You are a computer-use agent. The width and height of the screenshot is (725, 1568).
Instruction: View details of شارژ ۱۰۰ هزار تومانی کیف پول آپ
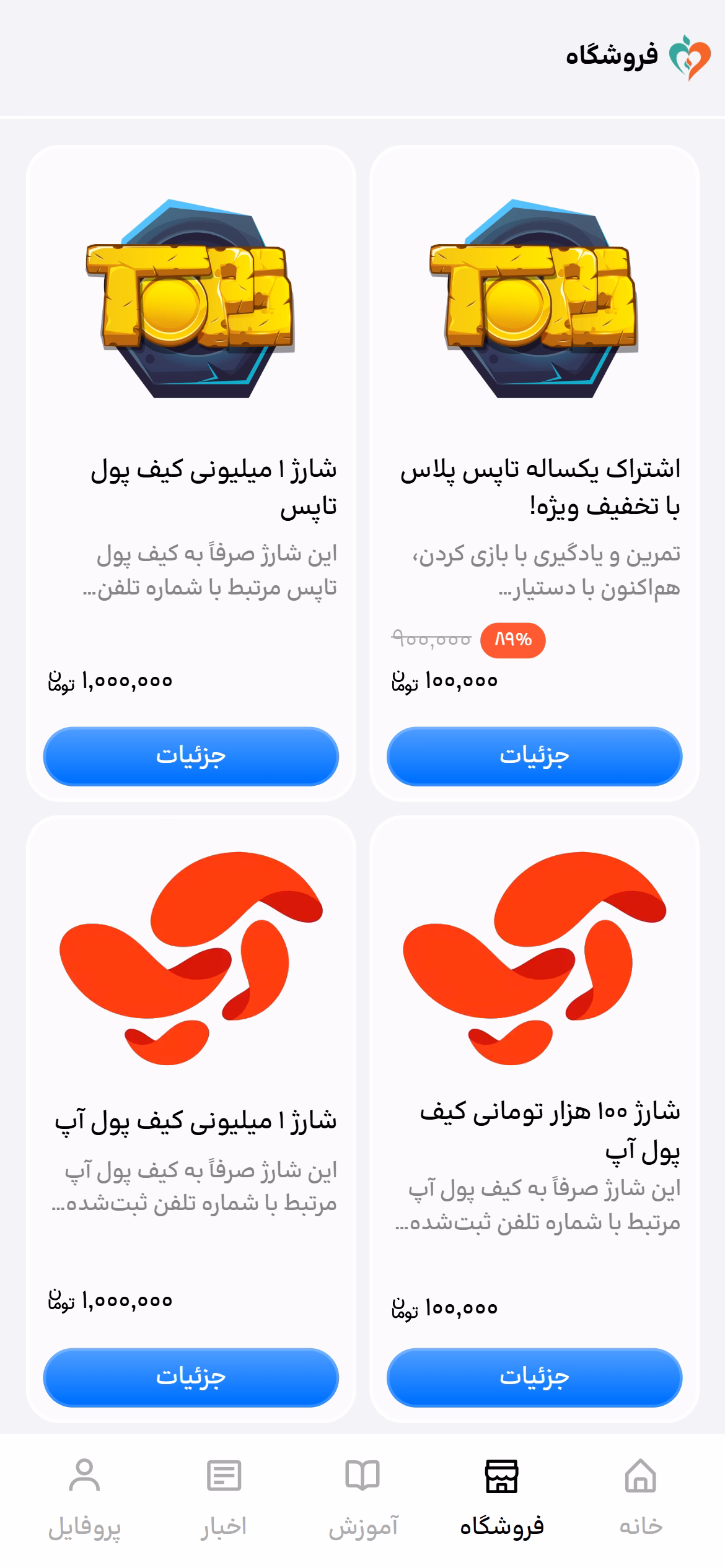click(534, 1377)
